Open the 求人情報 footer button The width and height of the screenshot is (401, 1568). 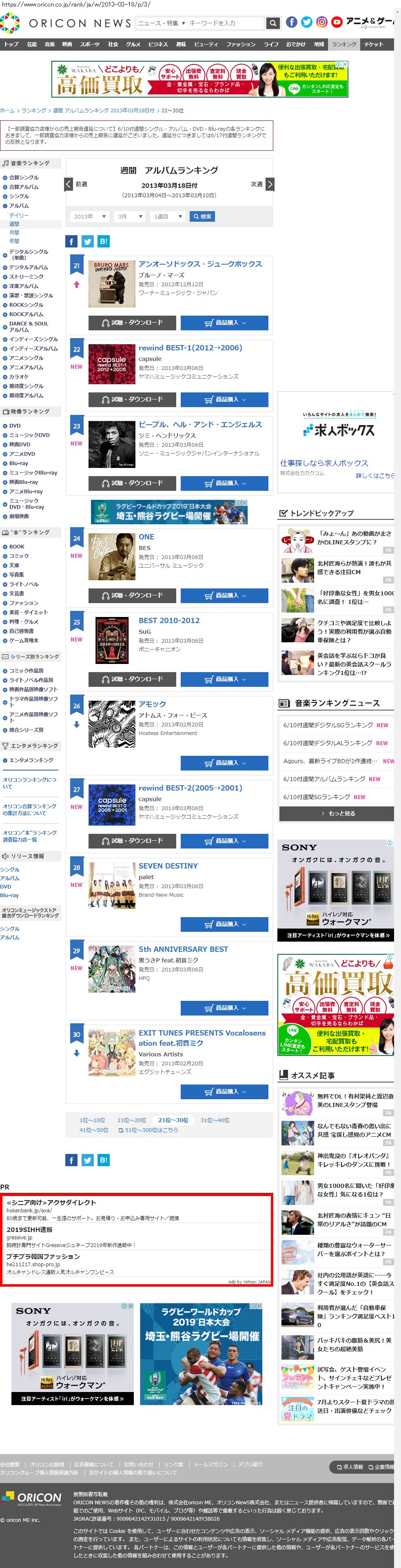350,1466
